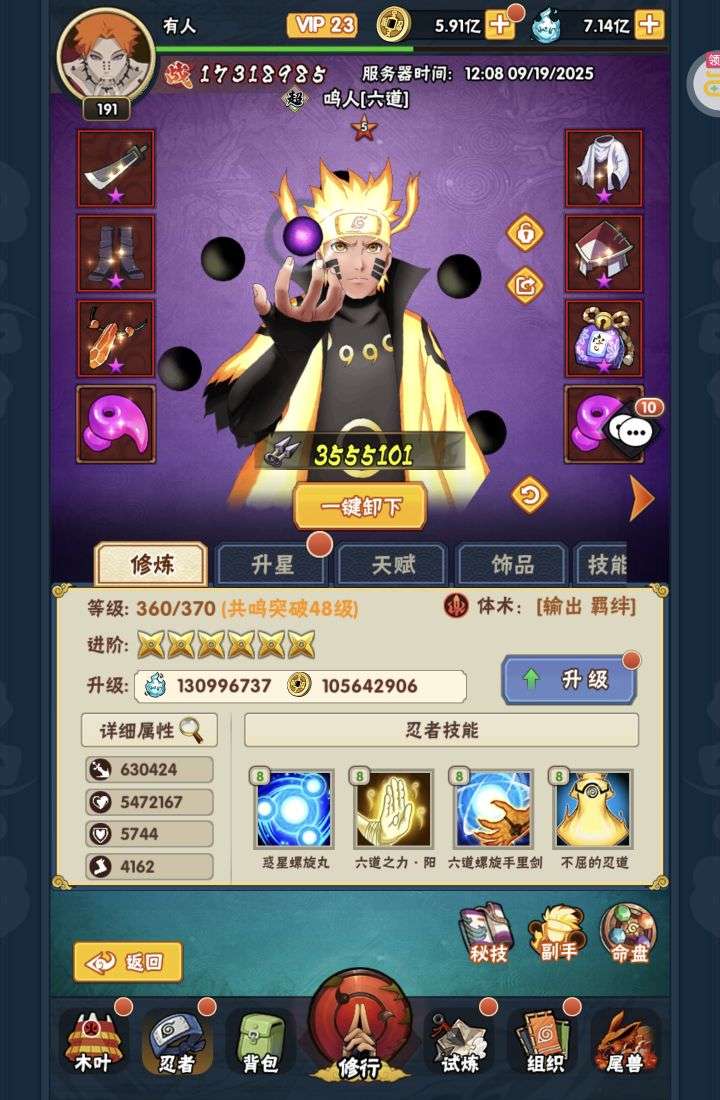
Task: Go to next ninja with arrow
Action: [641, 499]
